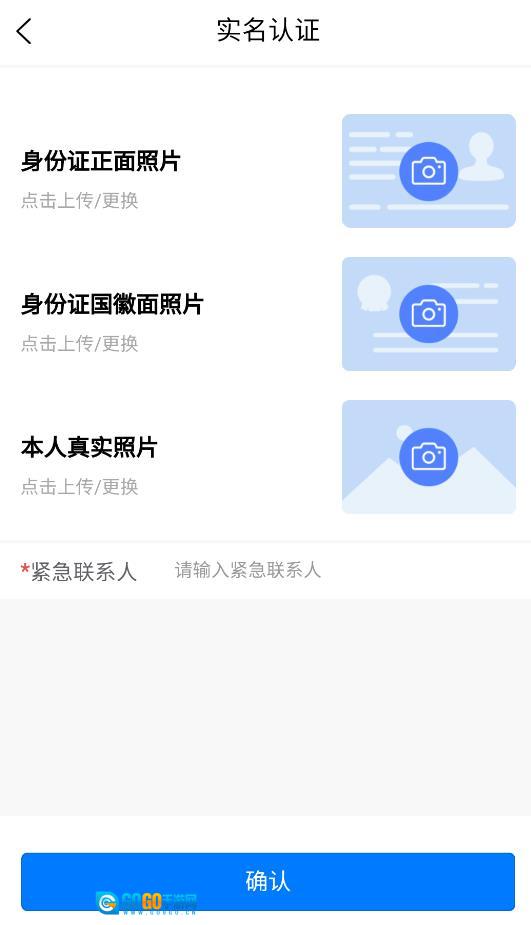Tap the 确认 button
531x925 pixels.
coord(268,881)
